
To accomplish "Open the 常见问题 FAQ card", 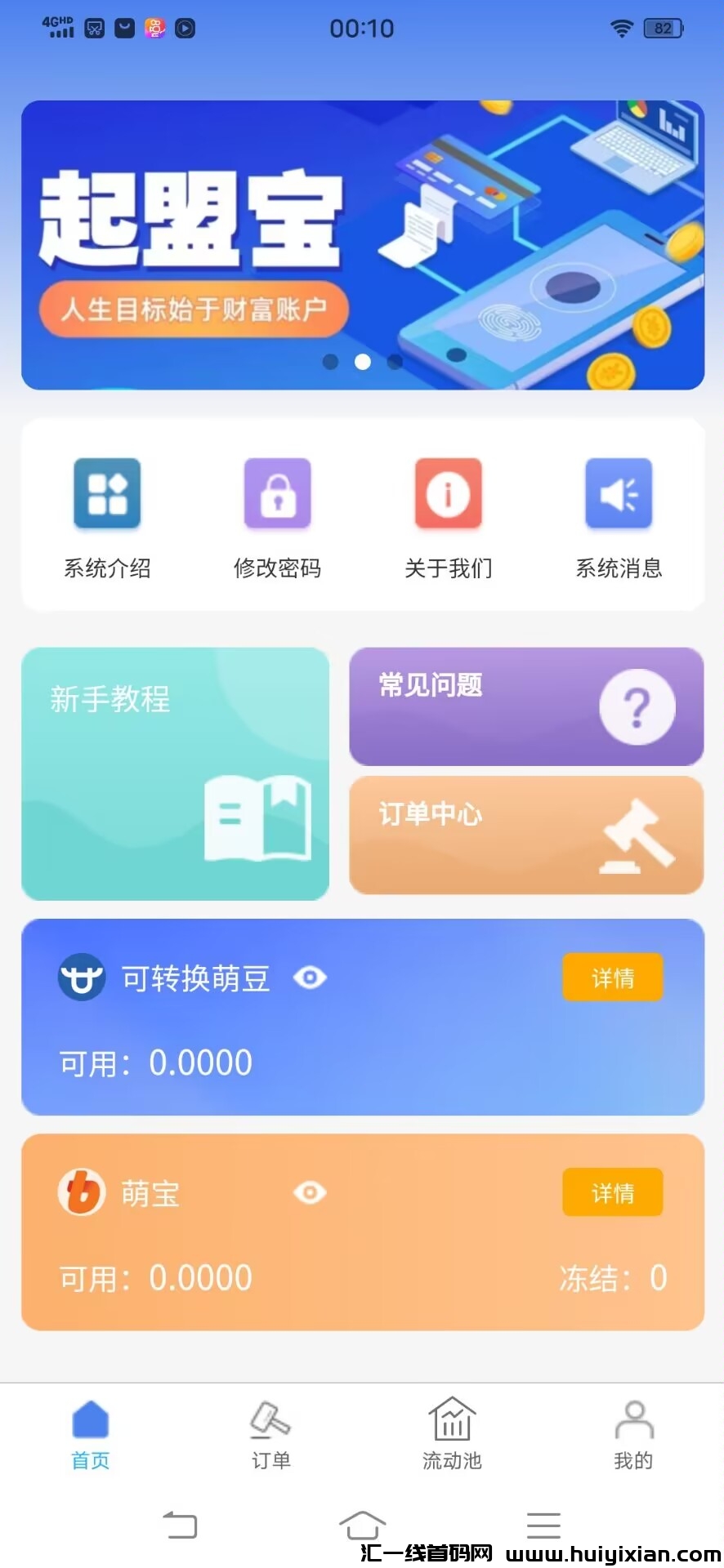I will point(526,706).
